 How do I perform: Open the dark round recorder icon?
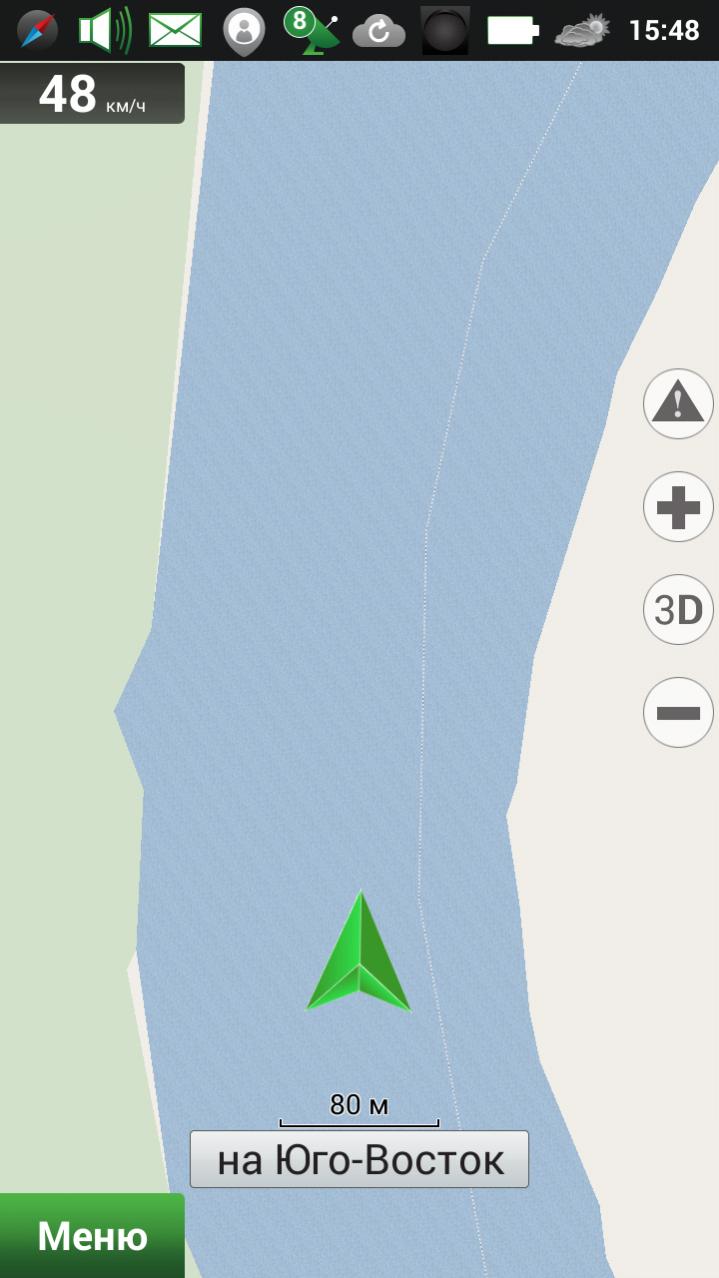445,30
